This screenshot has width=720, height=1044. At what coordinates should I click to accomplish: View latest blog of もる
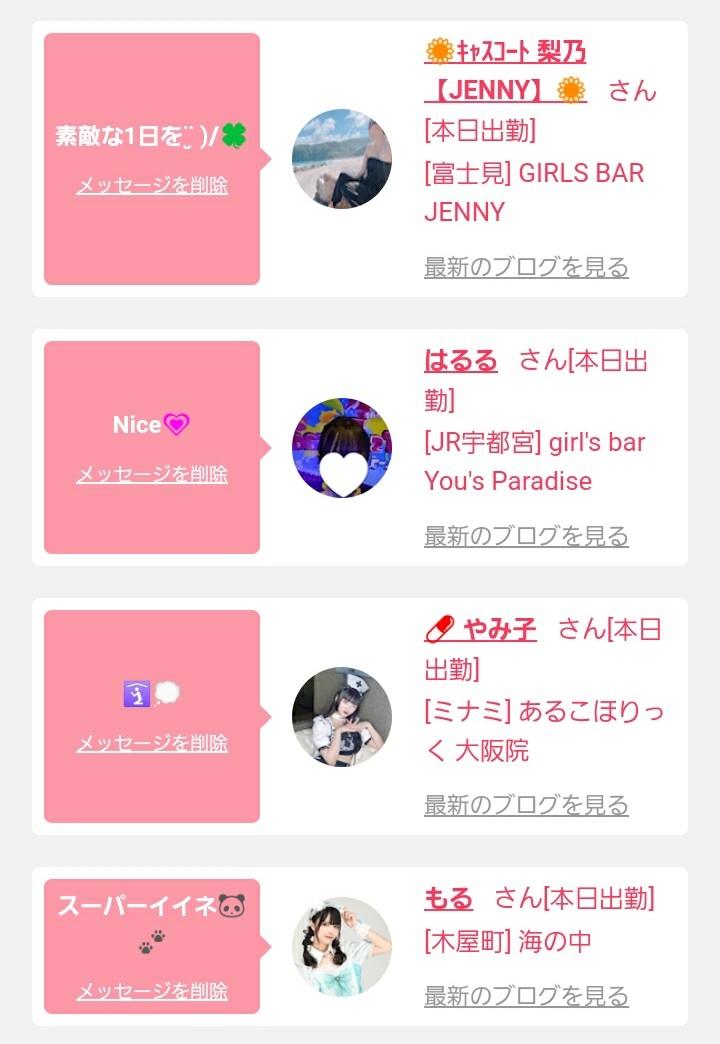pyautogui.click(x=526, y=996)
